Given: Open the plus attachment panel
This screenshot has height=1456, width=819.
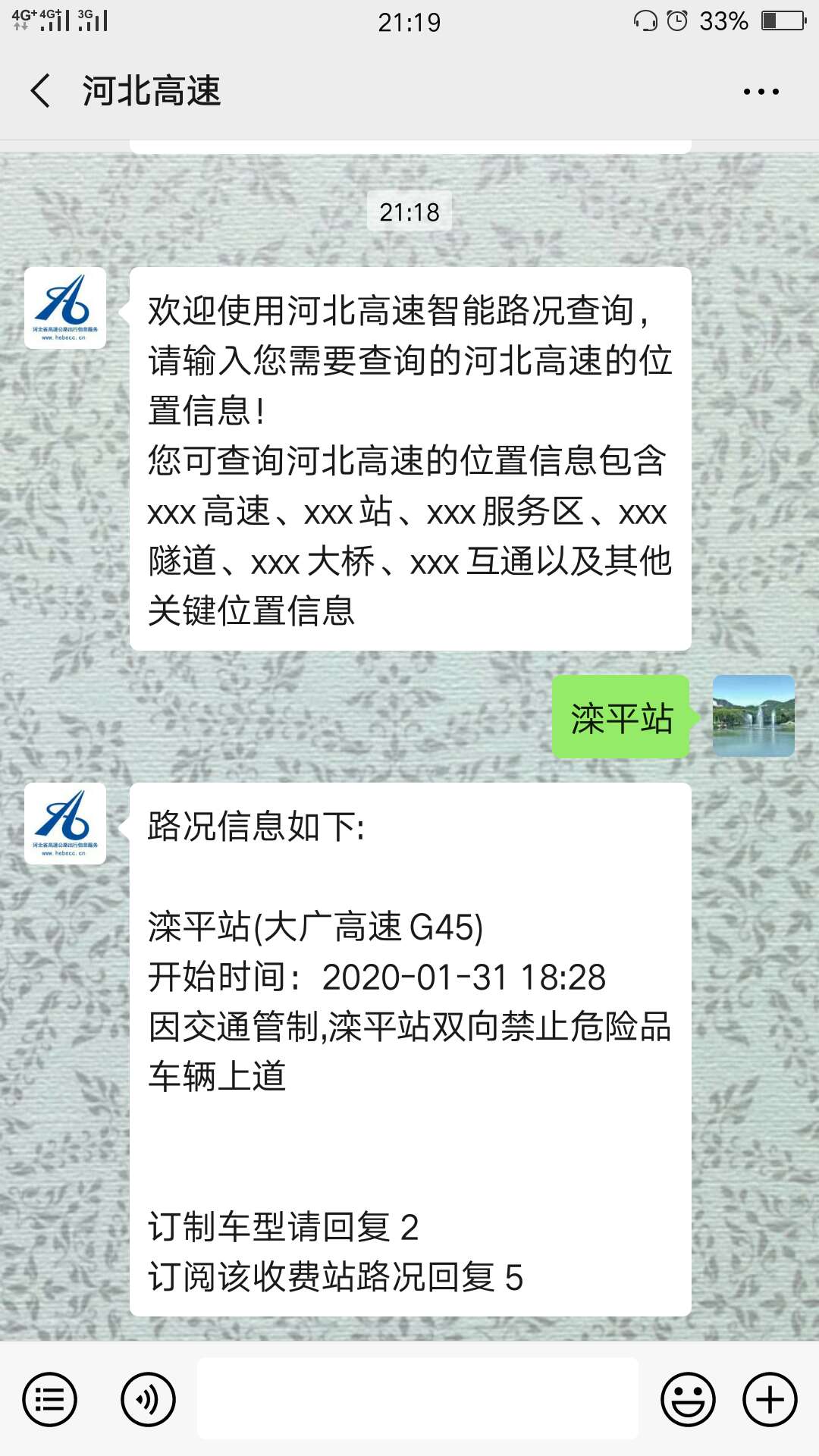Looking at the screenshot, I should click(x=770, y=1399).
